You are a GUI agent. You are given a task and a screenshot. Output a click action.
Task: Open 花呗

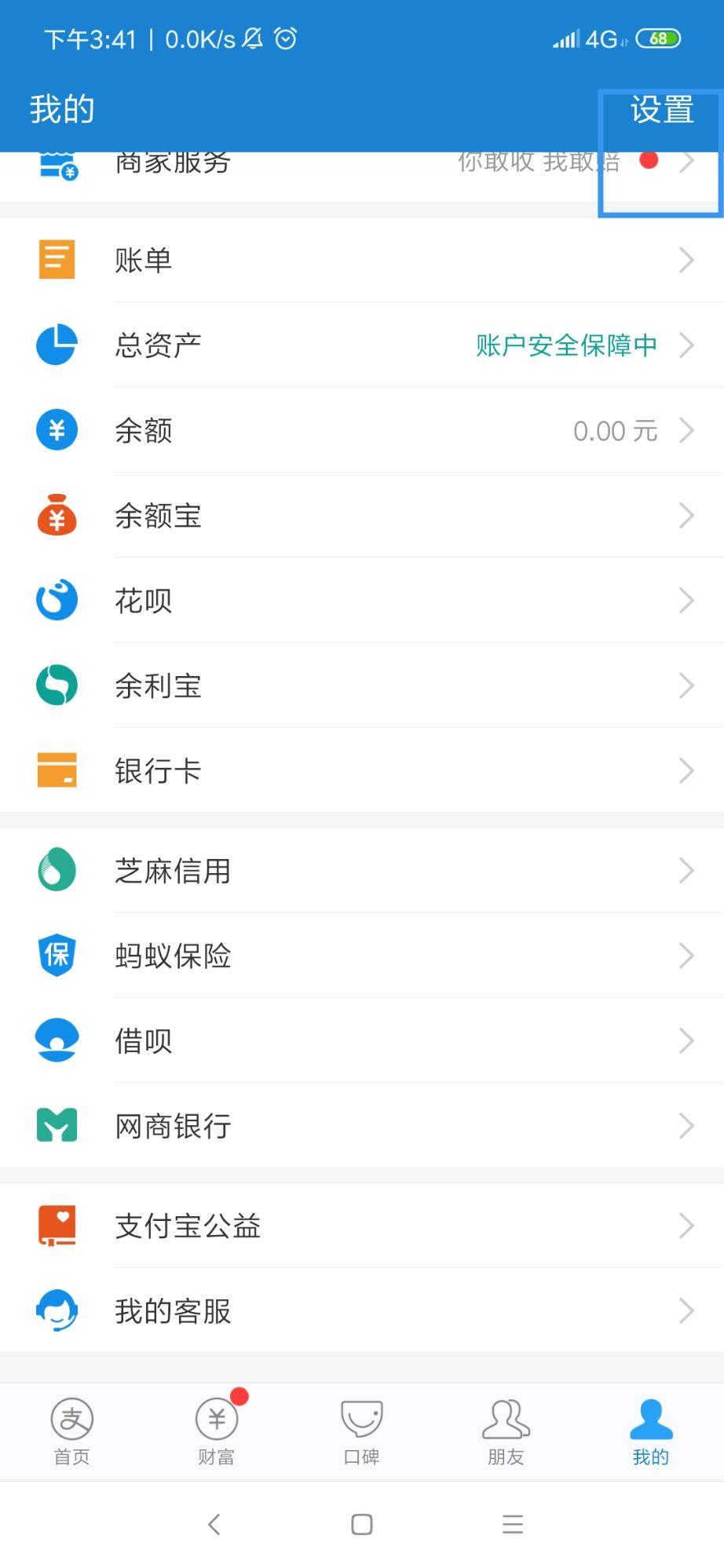(x=362, y=601)
